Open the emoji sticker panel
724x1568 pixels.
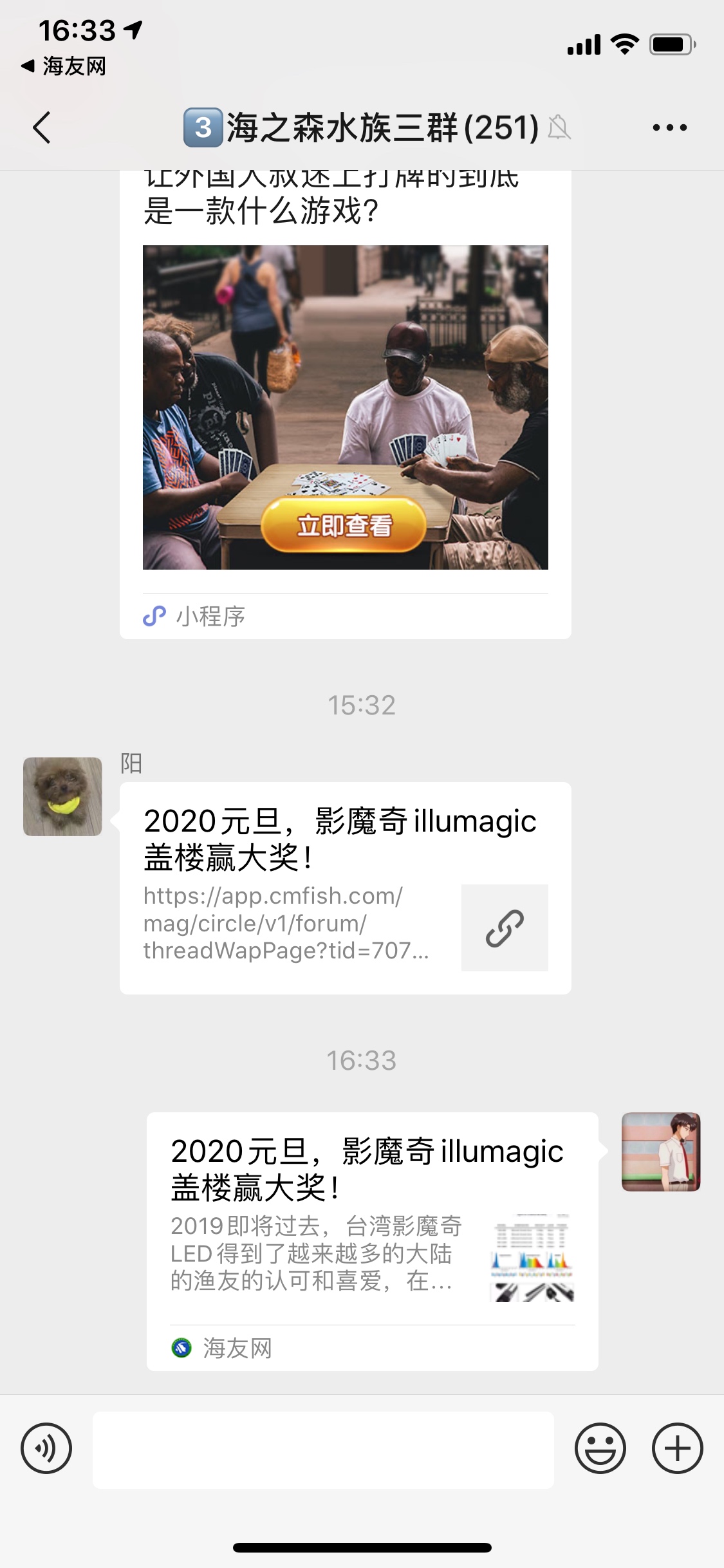tap(600, 1448)
